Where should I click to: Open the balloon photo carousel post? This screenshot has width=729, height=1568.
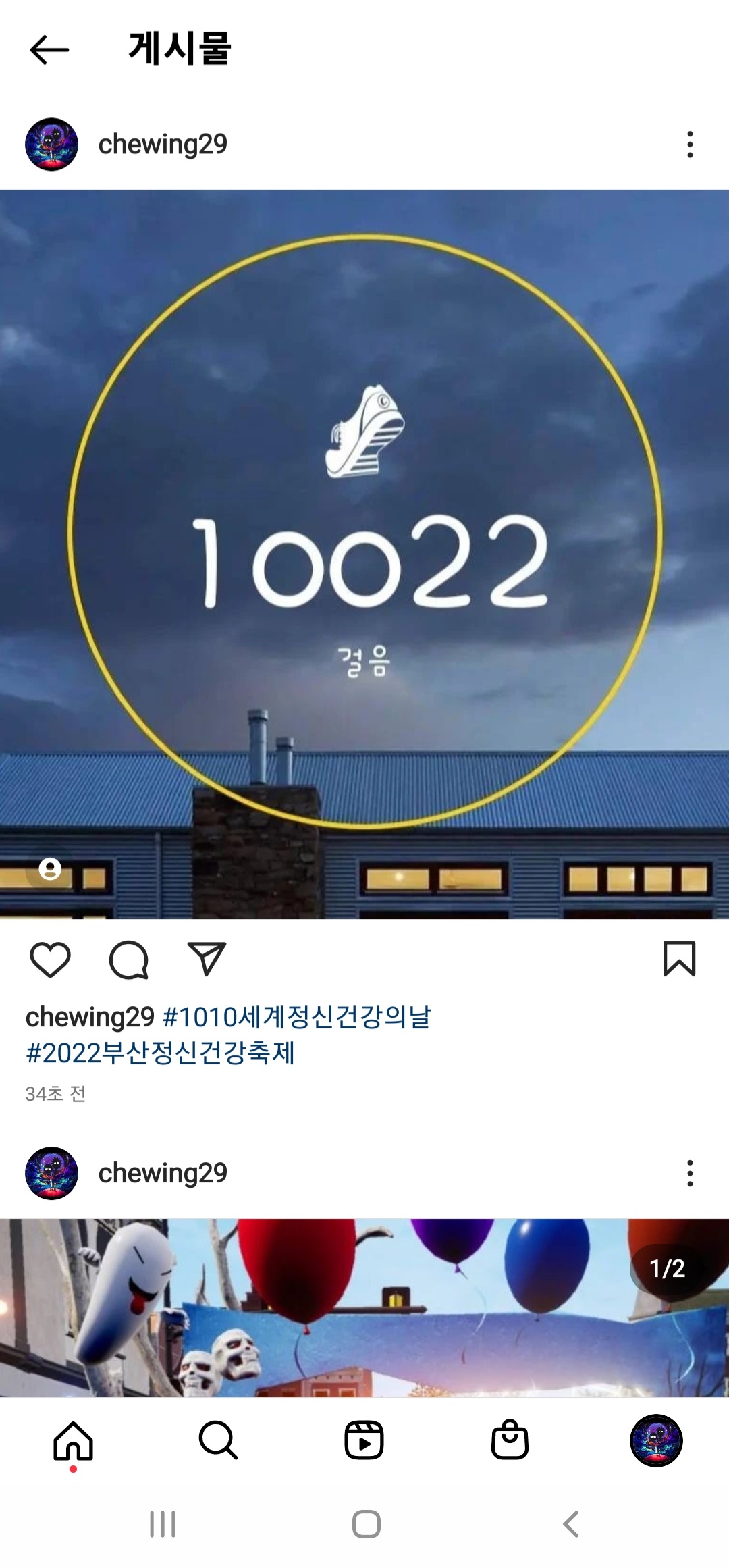(364, 1307)
